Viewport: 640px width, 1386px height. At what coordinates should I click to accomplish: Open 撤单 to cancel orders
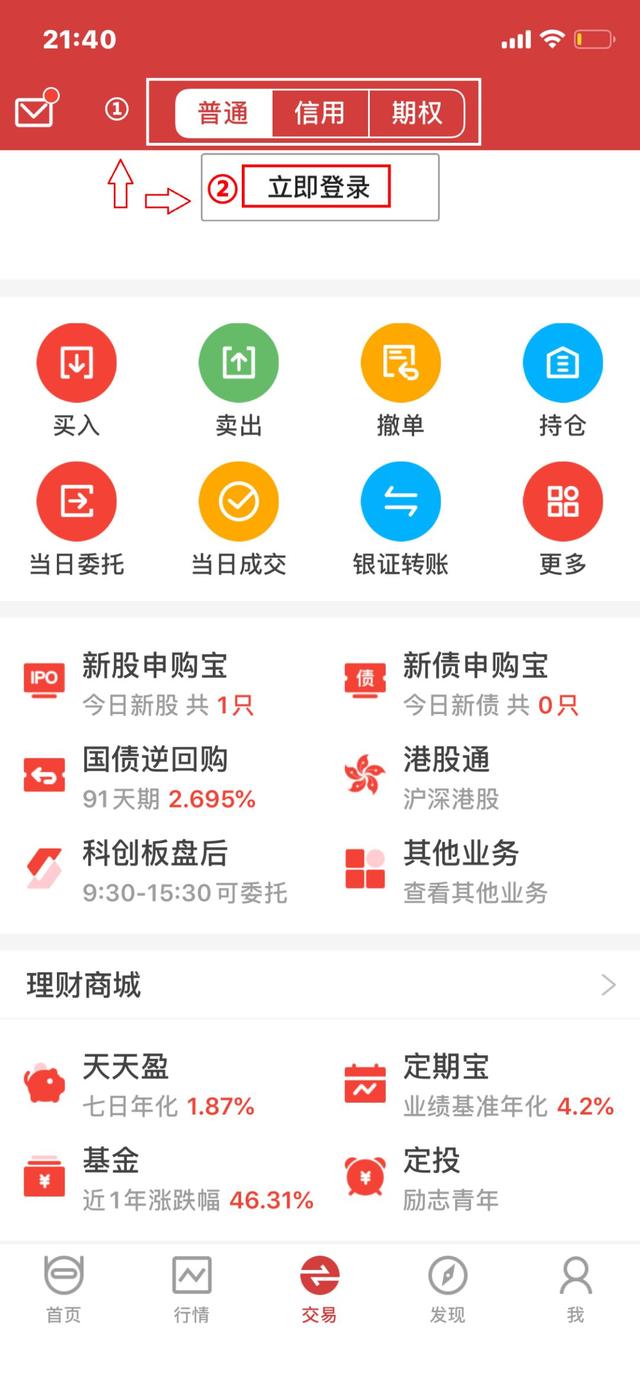[400, 381]
